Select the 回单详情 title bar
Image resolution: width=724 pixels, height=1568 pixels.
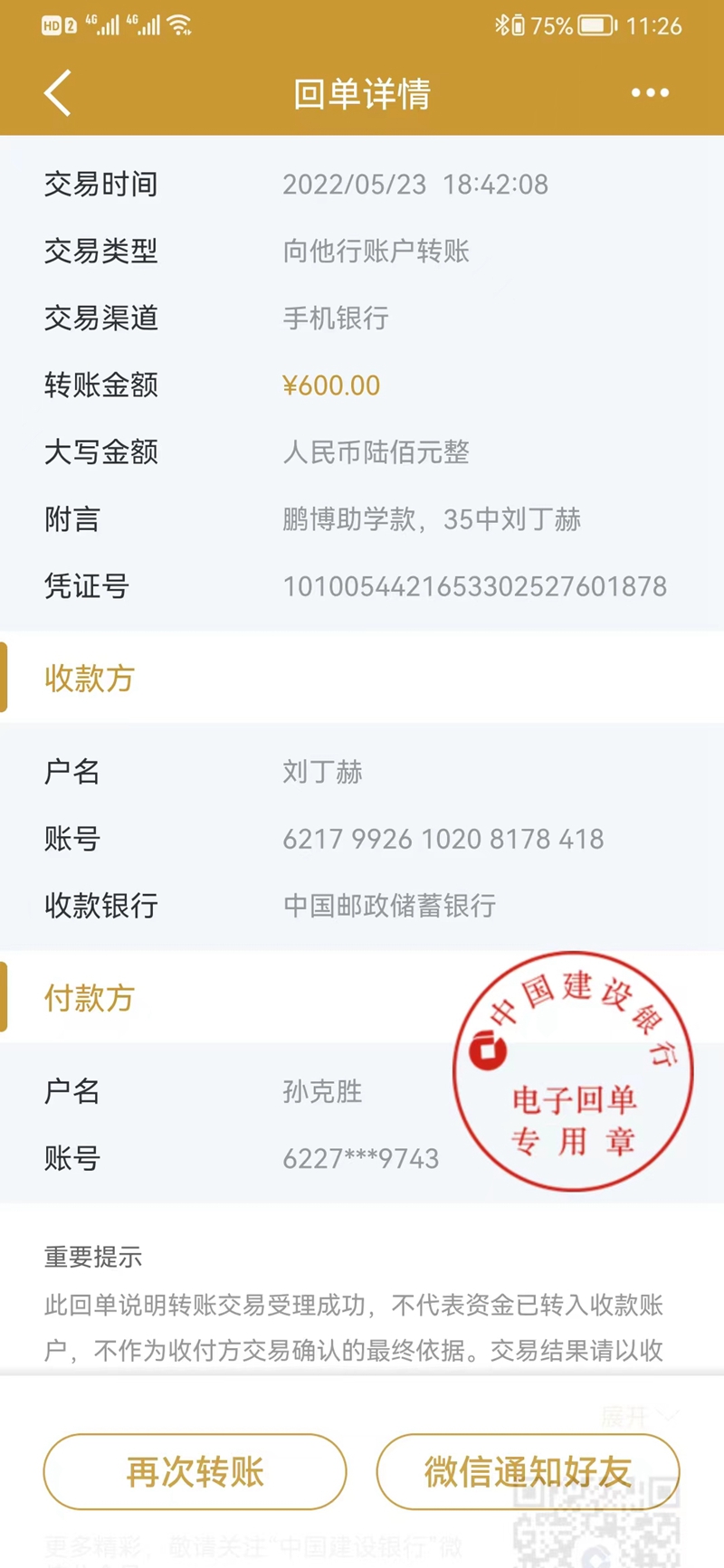point(361,93)
